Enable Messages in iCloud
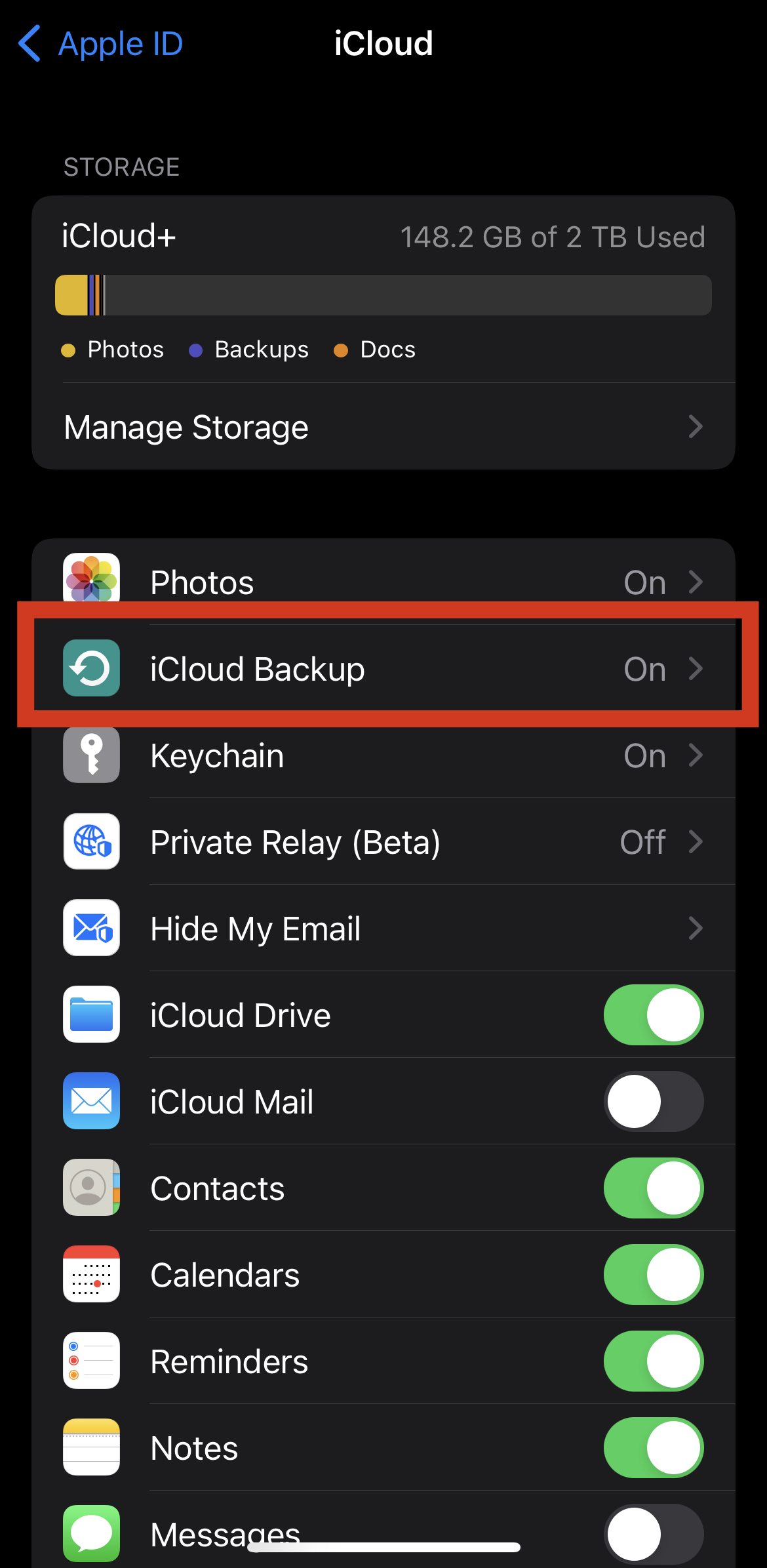Image resolution: width=767 pixels, height=1568 pixels. 653,1533
